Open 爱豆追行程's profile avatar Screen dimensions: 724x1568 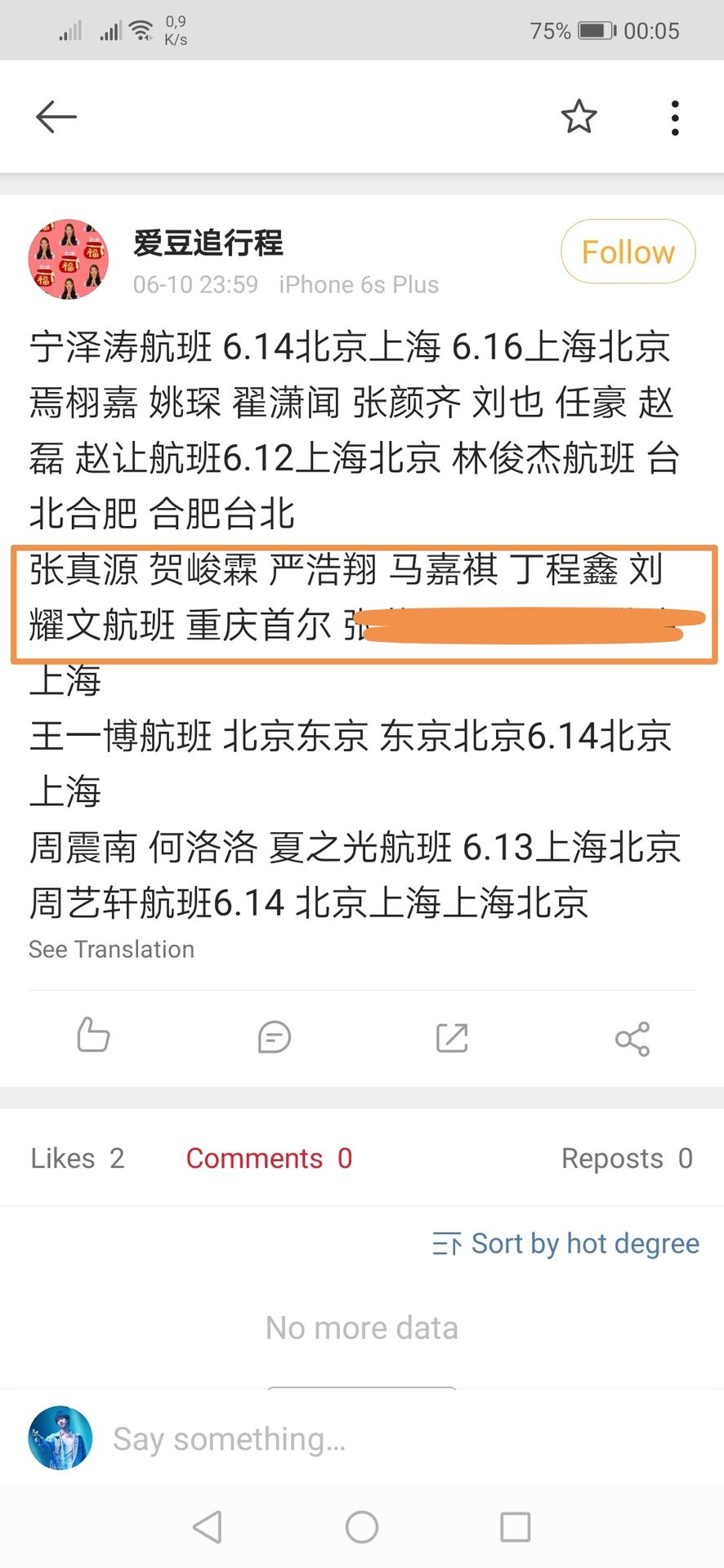[x=69, y=259]
